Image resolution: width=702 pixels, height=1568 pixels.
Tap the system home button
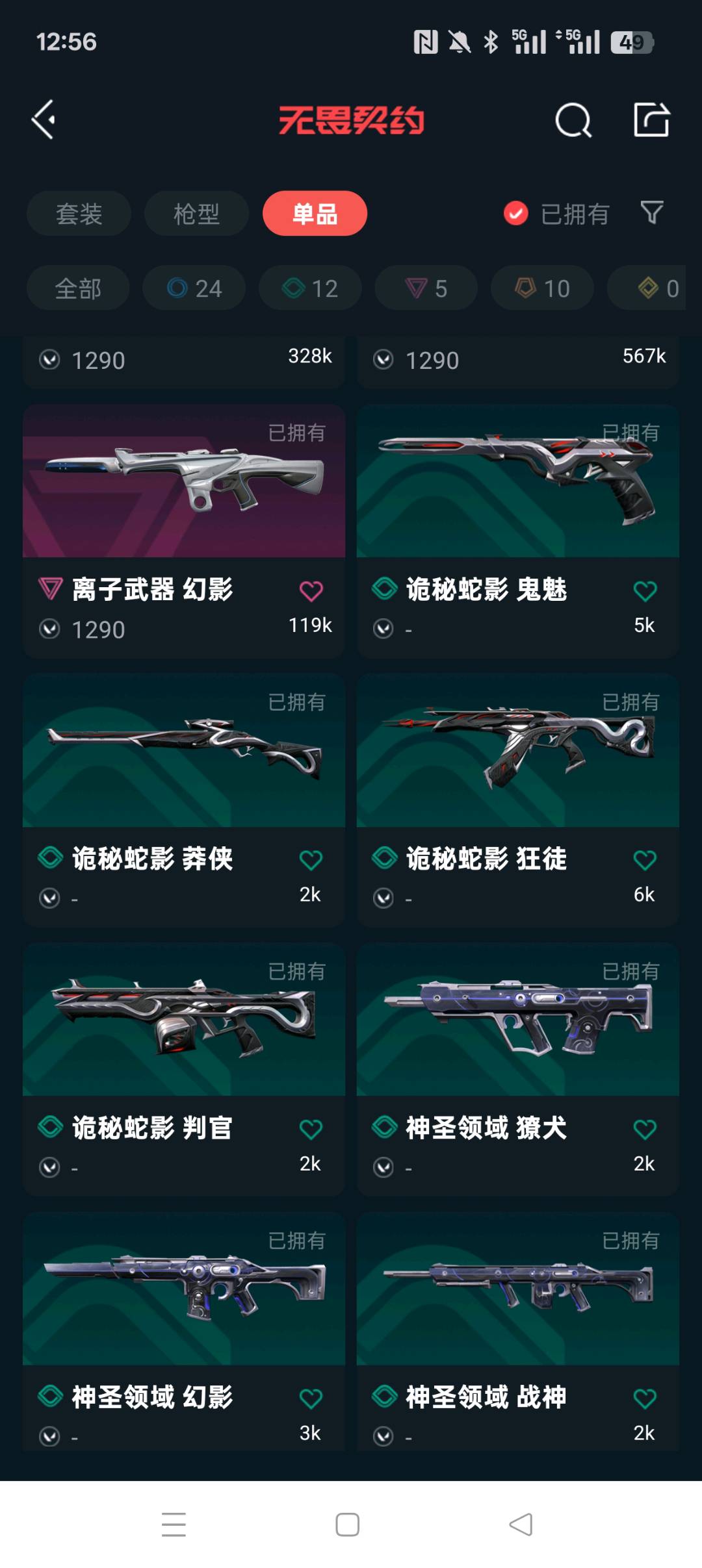(348, 1524)
